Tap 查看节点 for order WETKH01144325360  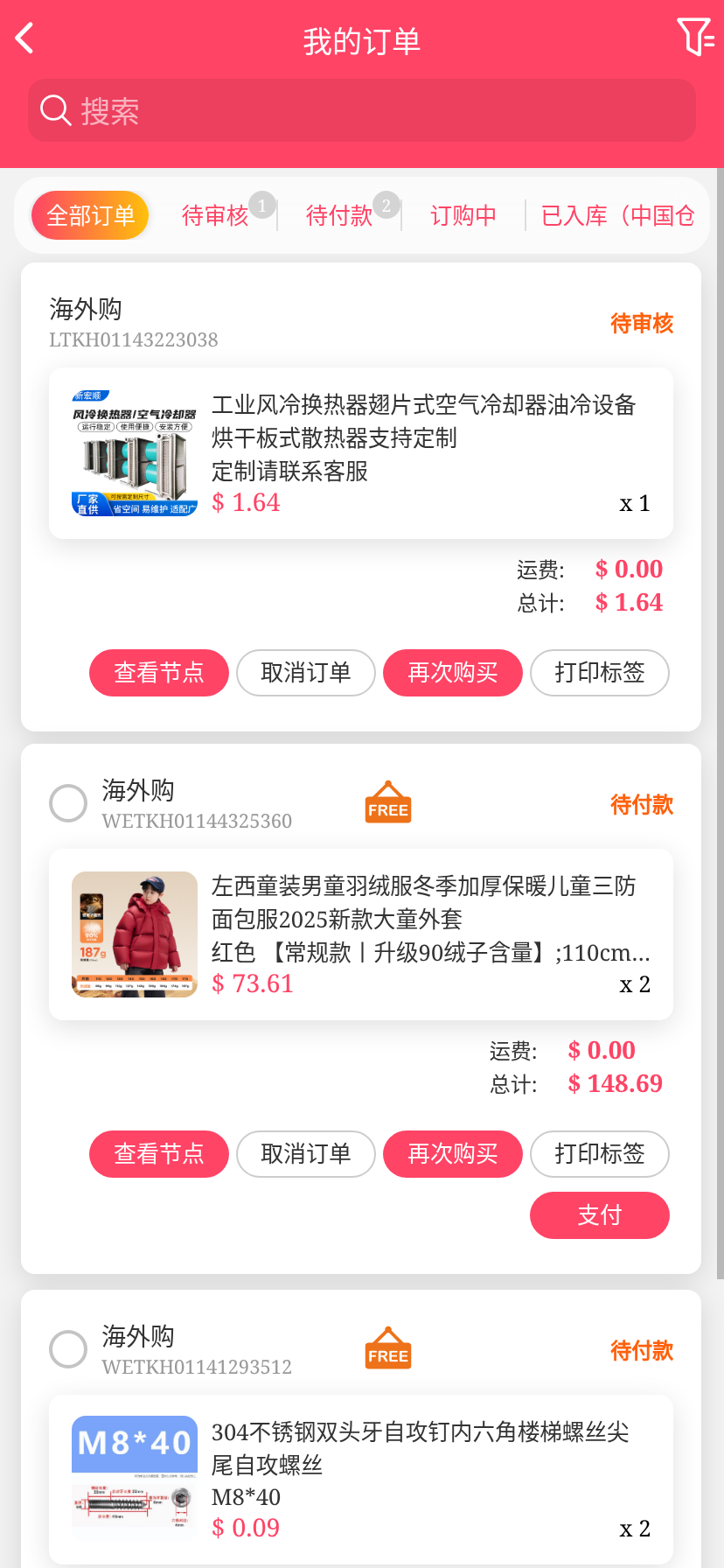coord(159,1154)
